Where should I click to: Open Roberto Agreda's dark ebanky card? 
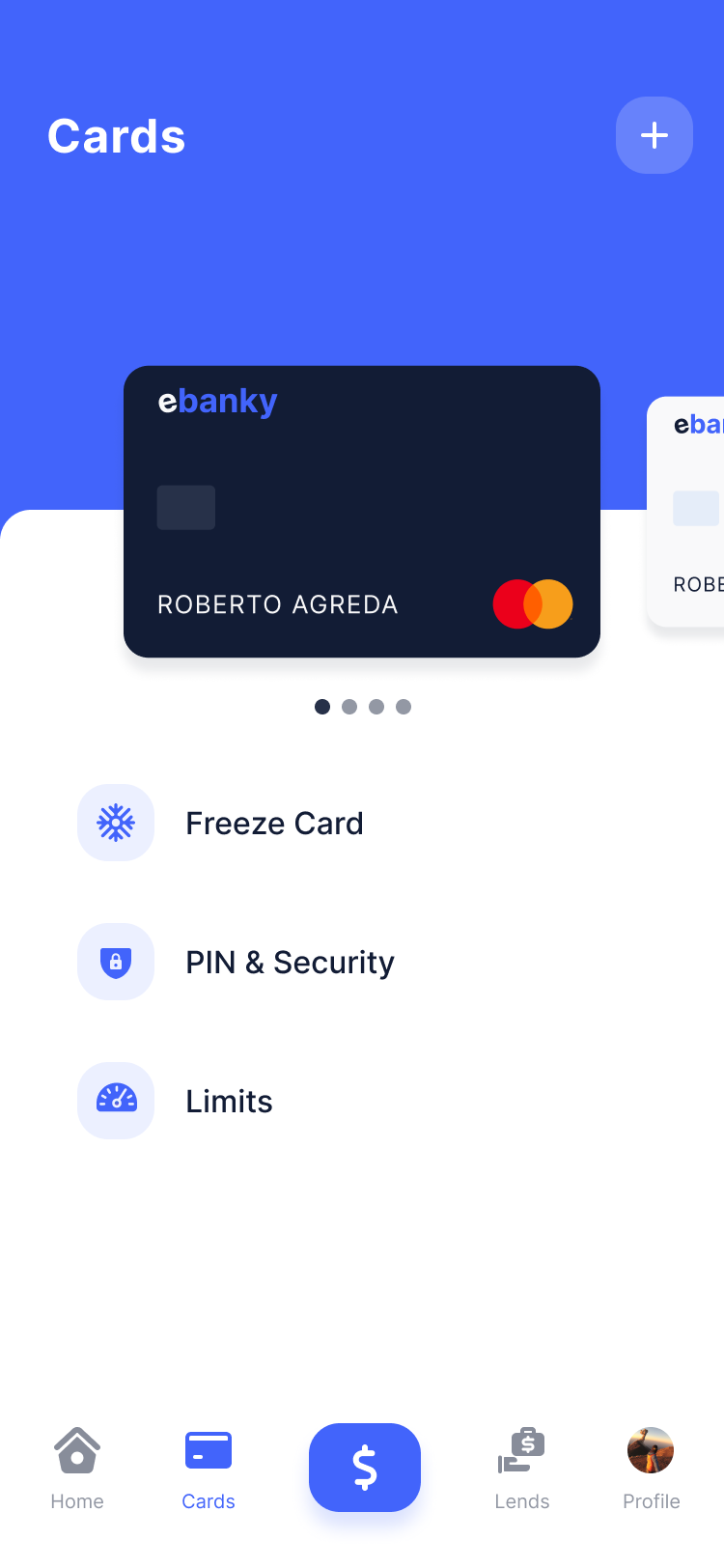coord(361,512)
